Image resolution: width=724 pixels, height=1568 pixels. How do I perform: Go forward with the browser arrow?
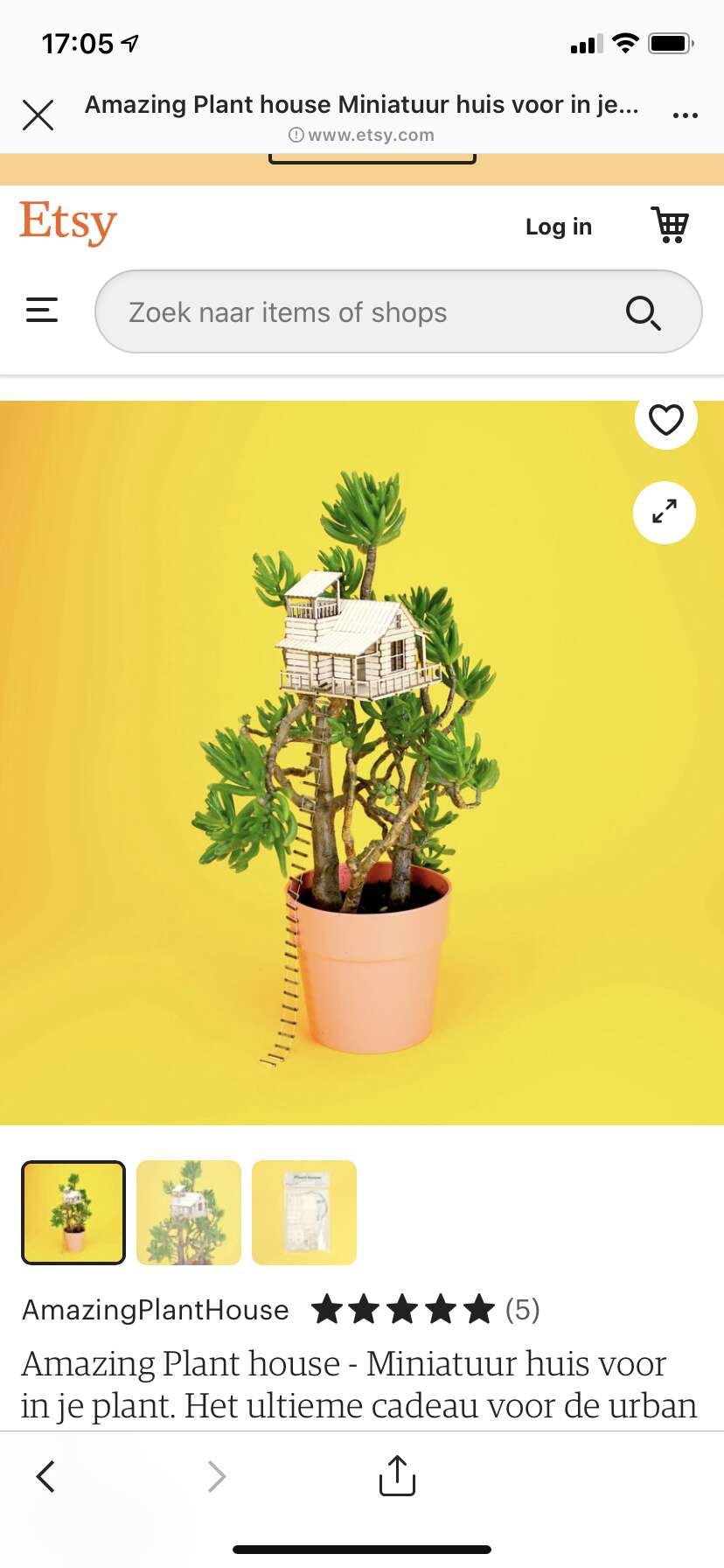tap(216, 1476)
